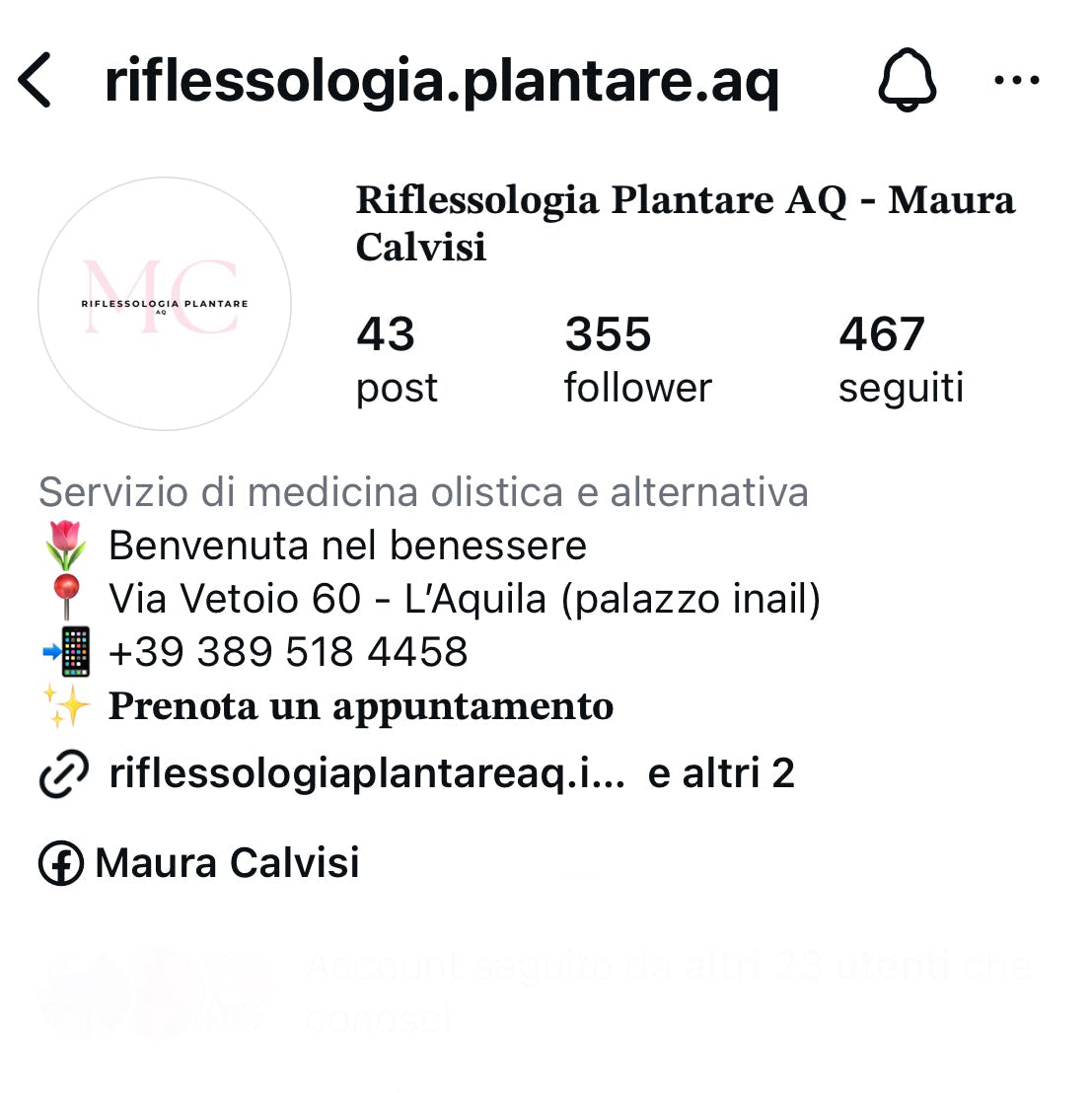Screen dimensions: 1092x1093
Task: Open the riflessologiaplantareaq website link
Action: 367,773
